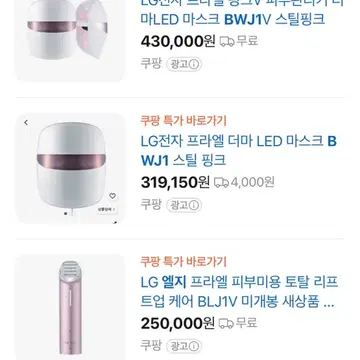
Task: Follow 쿠팡 특가 바로가기 above the BLJ1V listing
Action: (x=183, y=262)
